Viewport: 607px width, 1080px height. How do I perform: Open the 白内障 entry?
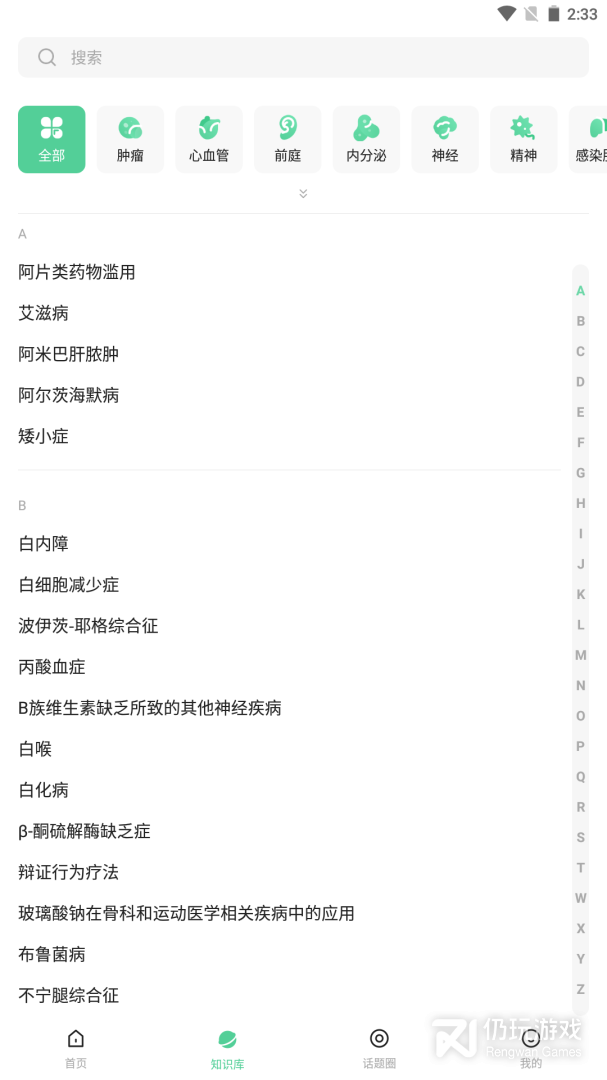click(44, 544)
